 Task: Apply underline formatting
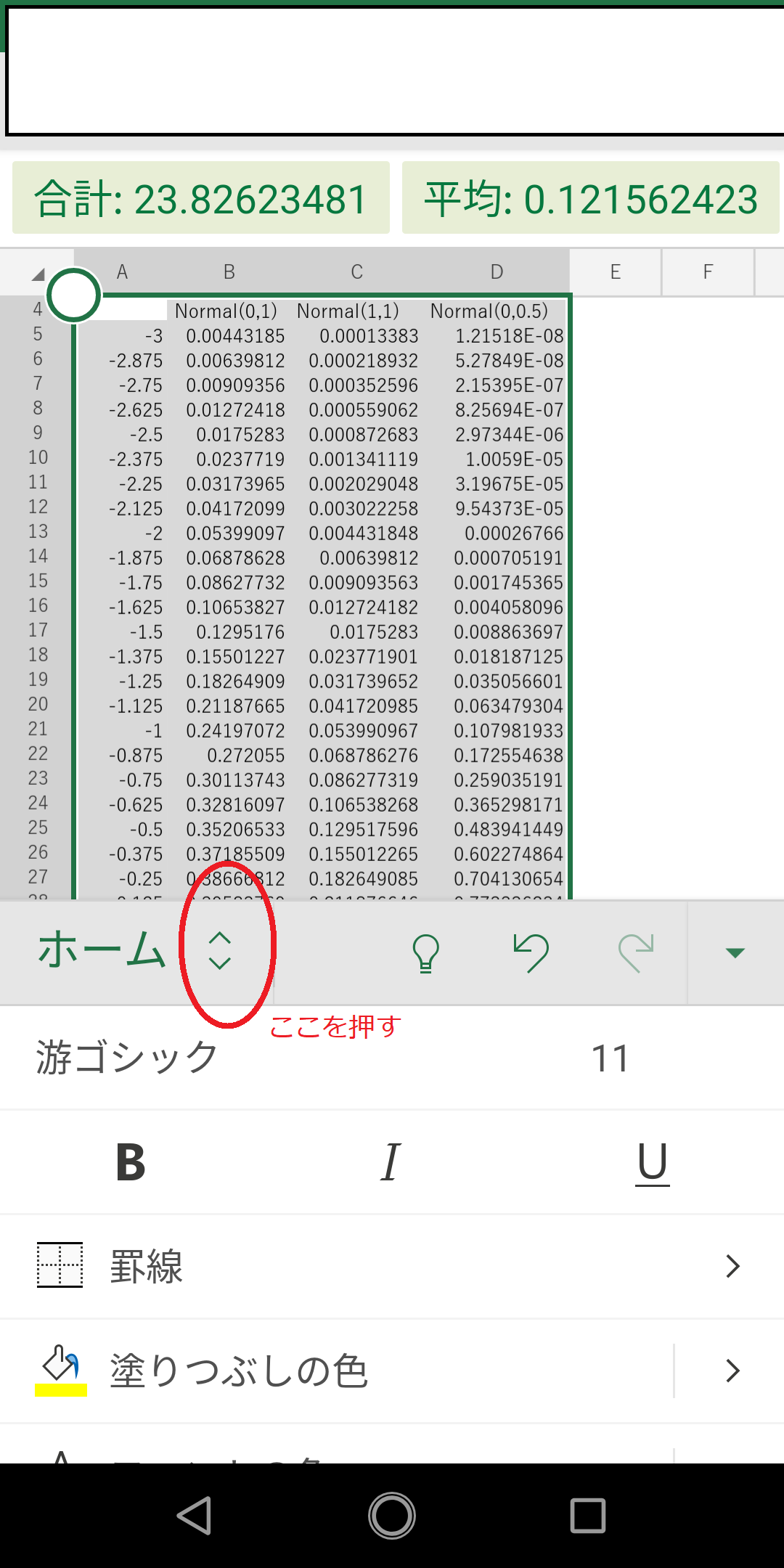pos(652,1162)
